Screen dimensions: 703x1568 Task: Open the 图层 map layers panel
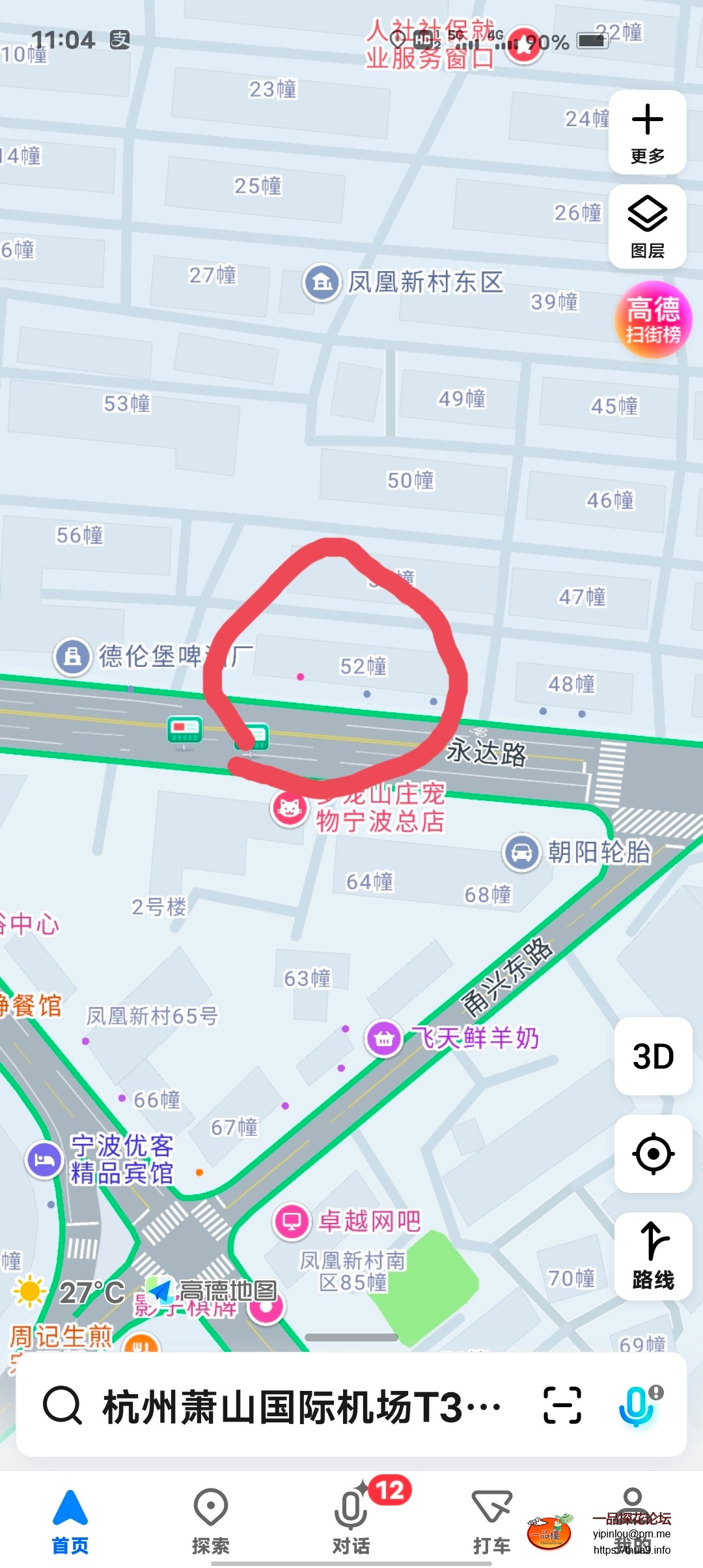647,227
